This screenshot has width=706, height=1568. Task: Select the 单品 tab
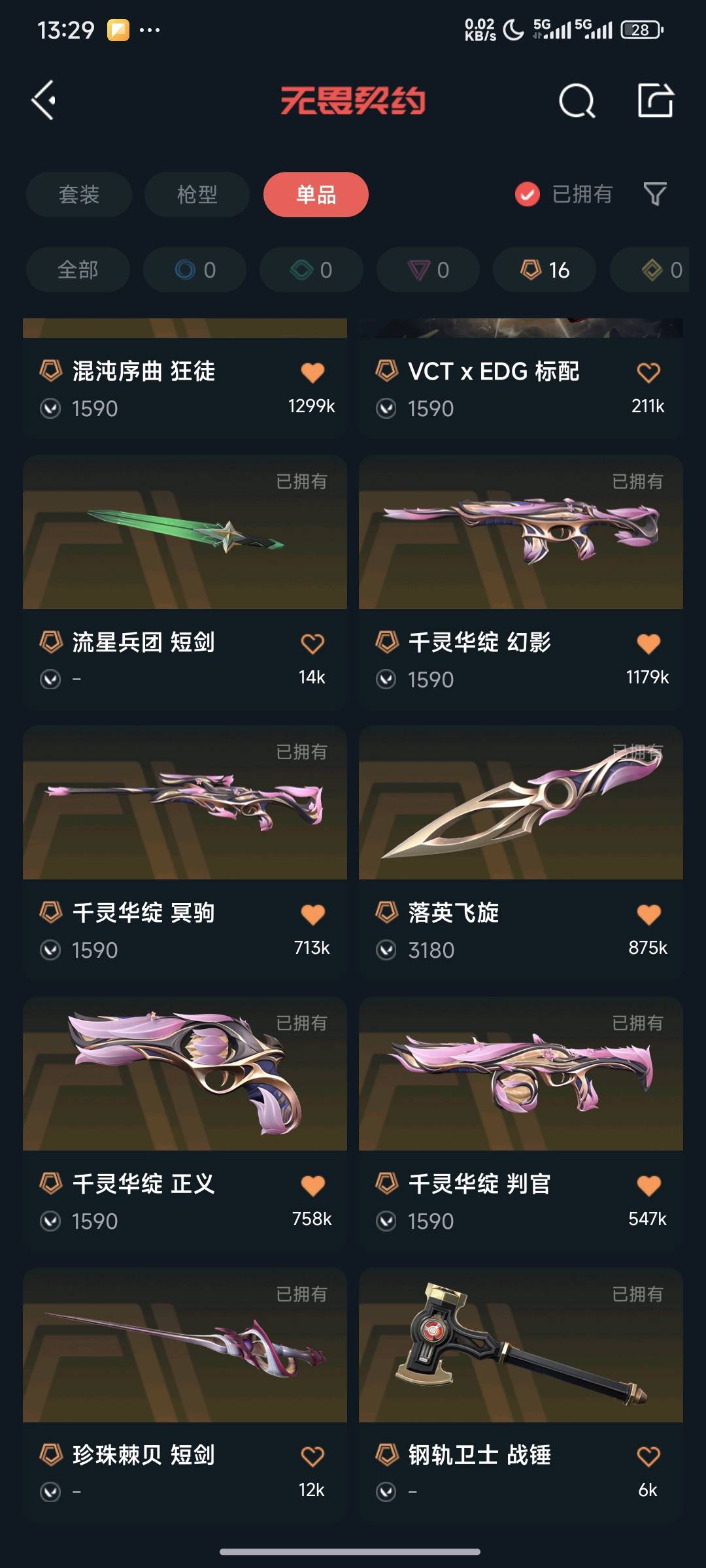(316, 195)
